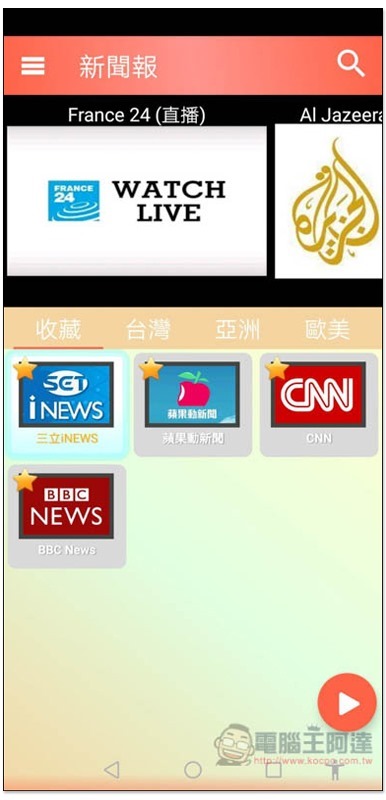The width and height of the screenshot is (386, 800).
Task: Go to the 歐美 tab
Action: coord(327,330)
